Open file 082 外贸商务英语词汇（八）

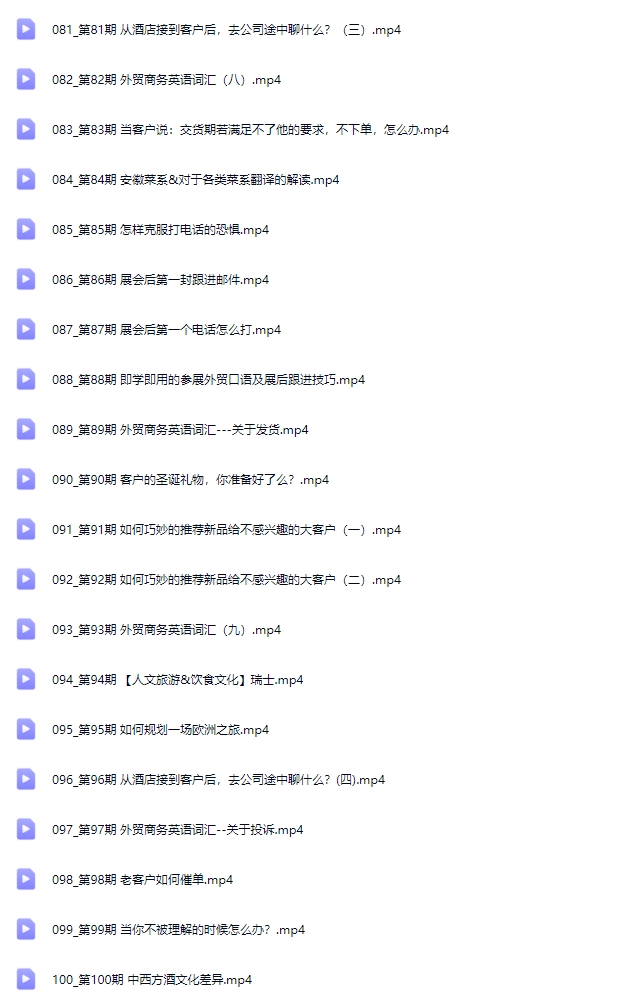tap(166, 80)
